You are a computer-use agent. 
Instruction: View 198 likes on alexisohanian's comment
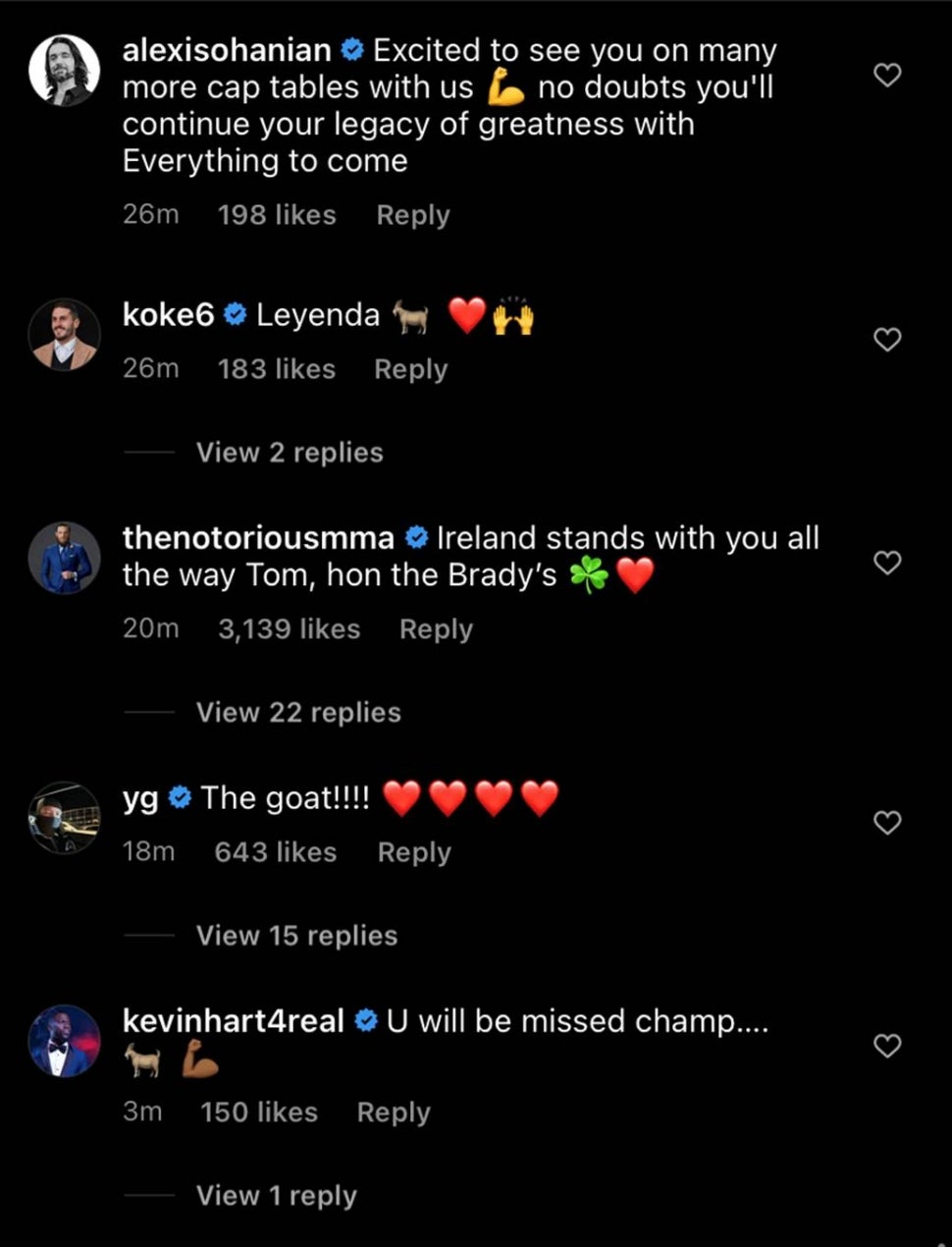277,215
